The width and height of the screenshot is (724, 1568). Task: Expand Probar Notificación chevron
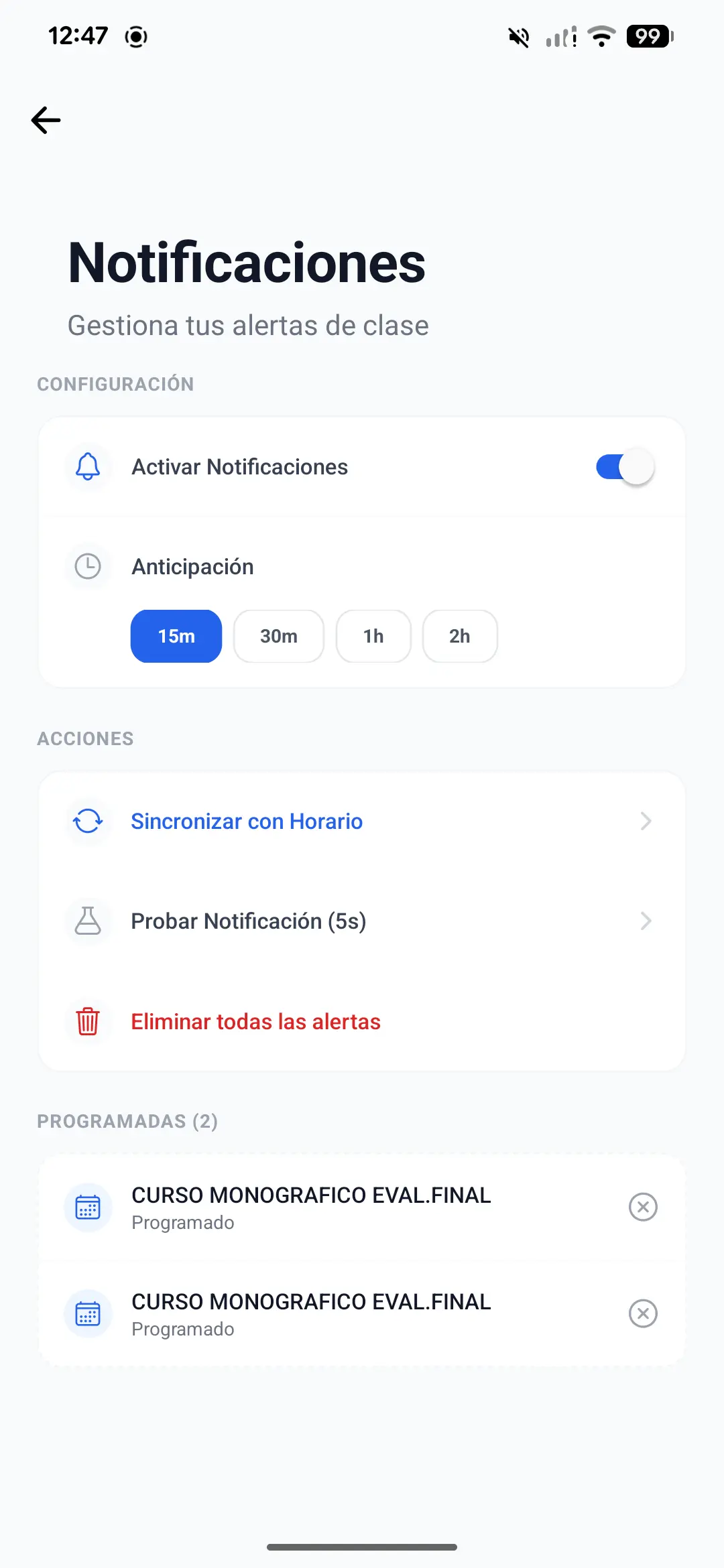(645, 921)
